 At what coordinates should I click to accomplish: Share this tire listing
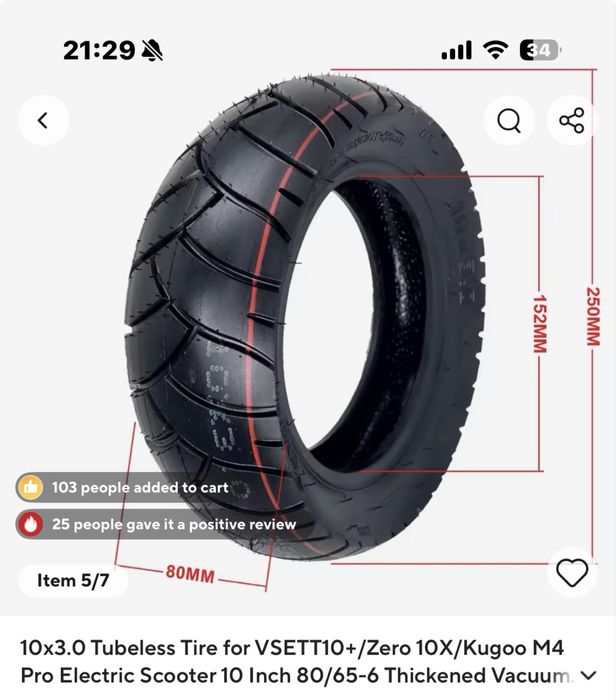pos(572,121)
